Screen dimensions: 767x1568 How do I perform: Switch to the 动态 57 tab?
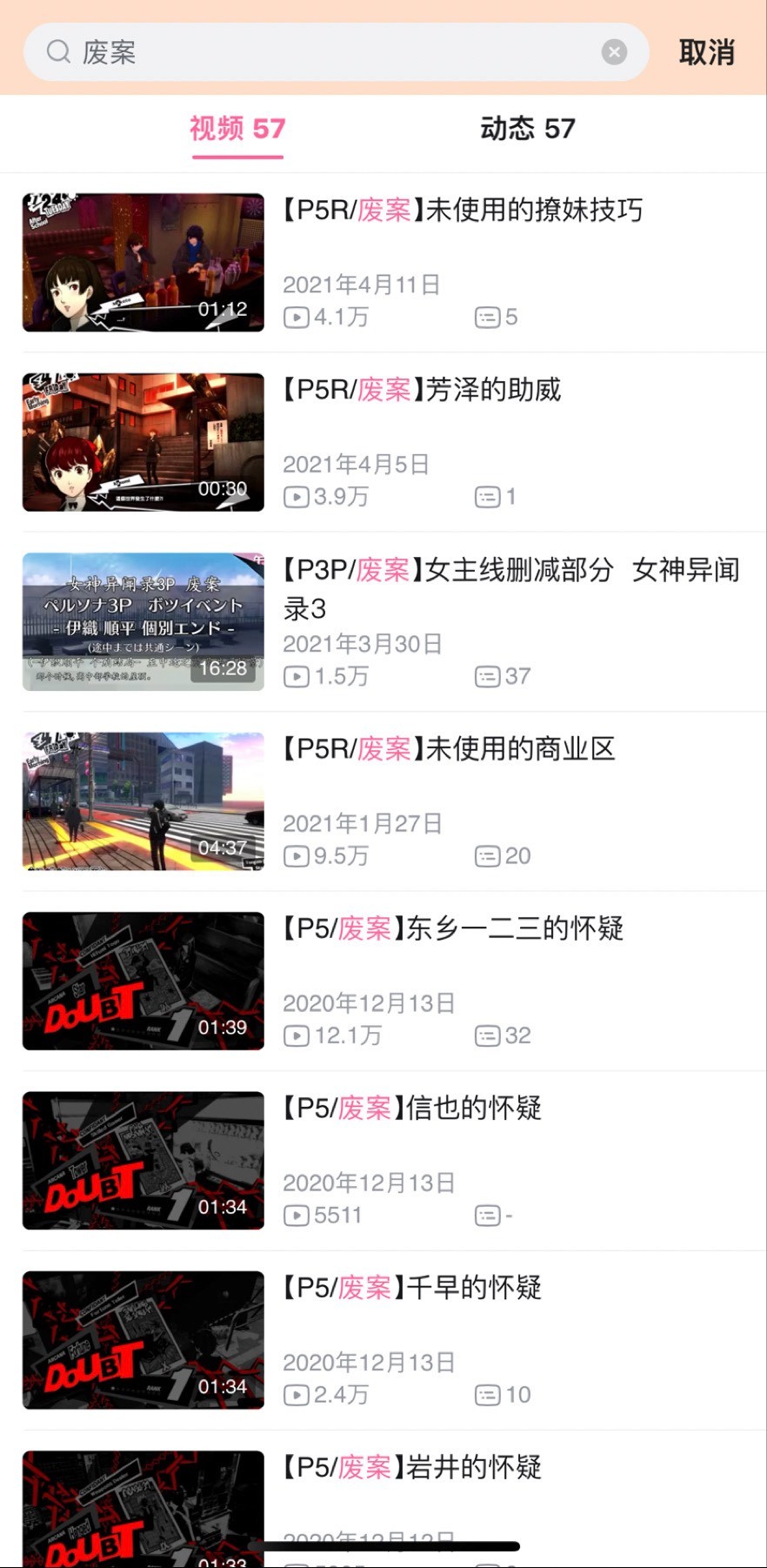tap(527, 129)
